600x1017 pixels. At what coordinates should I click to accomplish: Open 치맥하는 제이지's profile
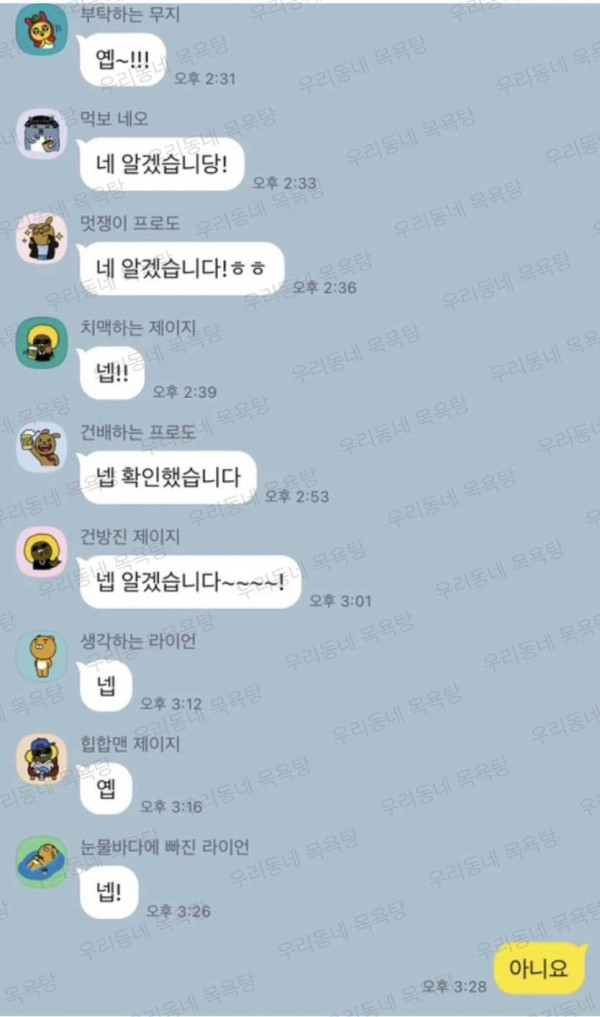[41, 343]
